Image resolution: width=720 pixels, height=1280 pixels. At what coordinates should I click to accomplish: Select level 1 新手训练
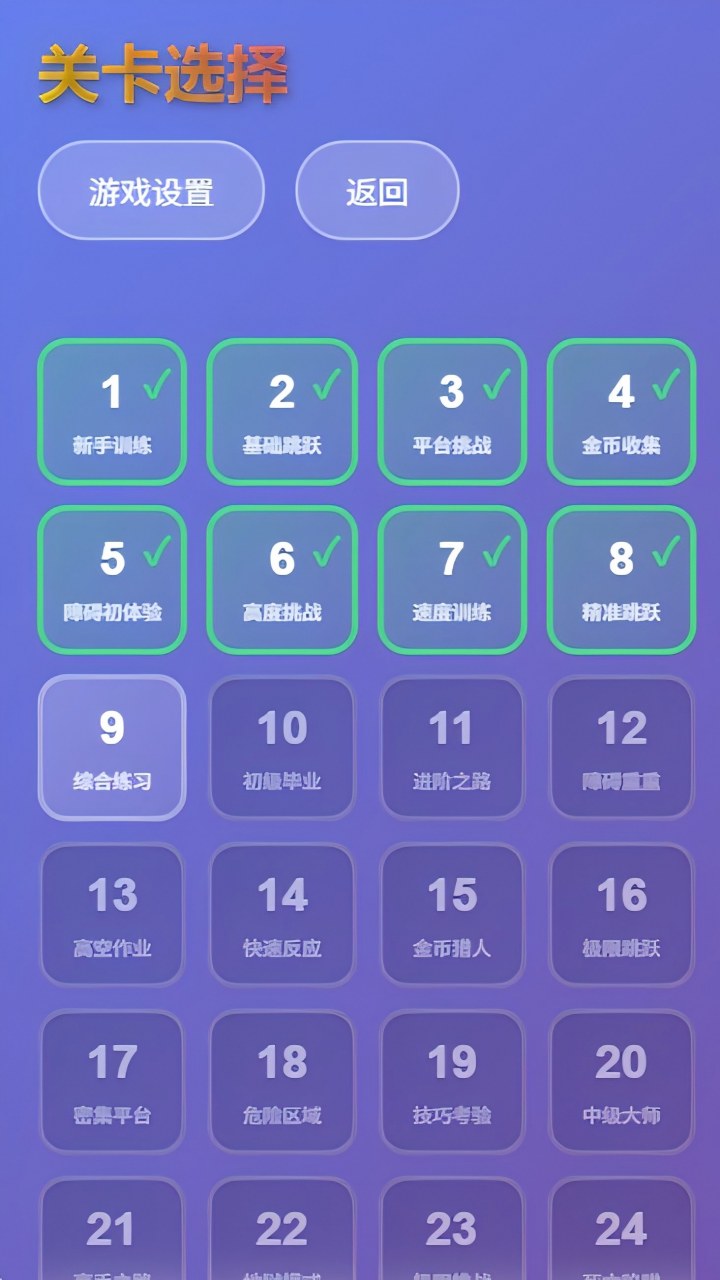pos(112,412)
